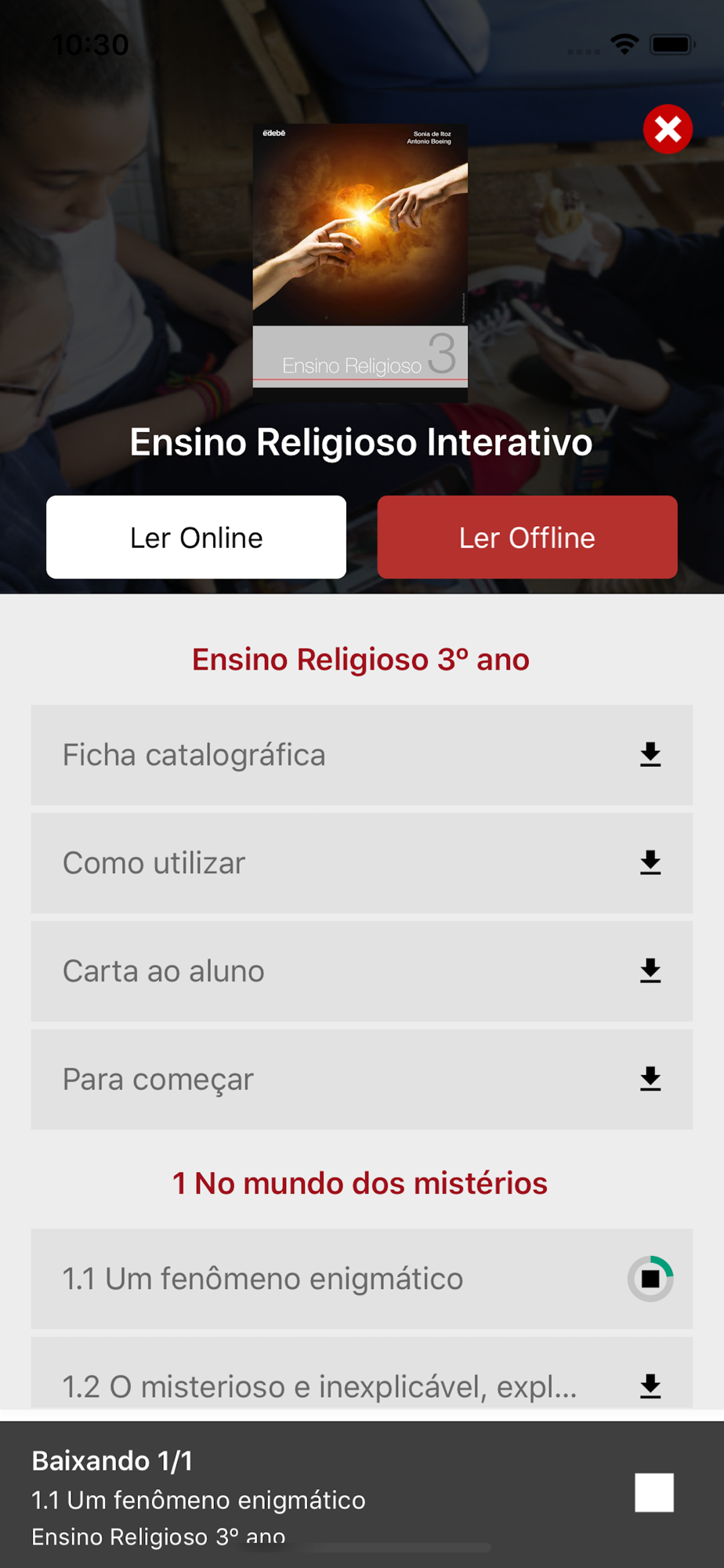Image resolution: width=724 pixels, height=1568 pixels.
Task: Stop download of 1.1 Um fenômeno enigmático
Action: tap(650, 1279)
